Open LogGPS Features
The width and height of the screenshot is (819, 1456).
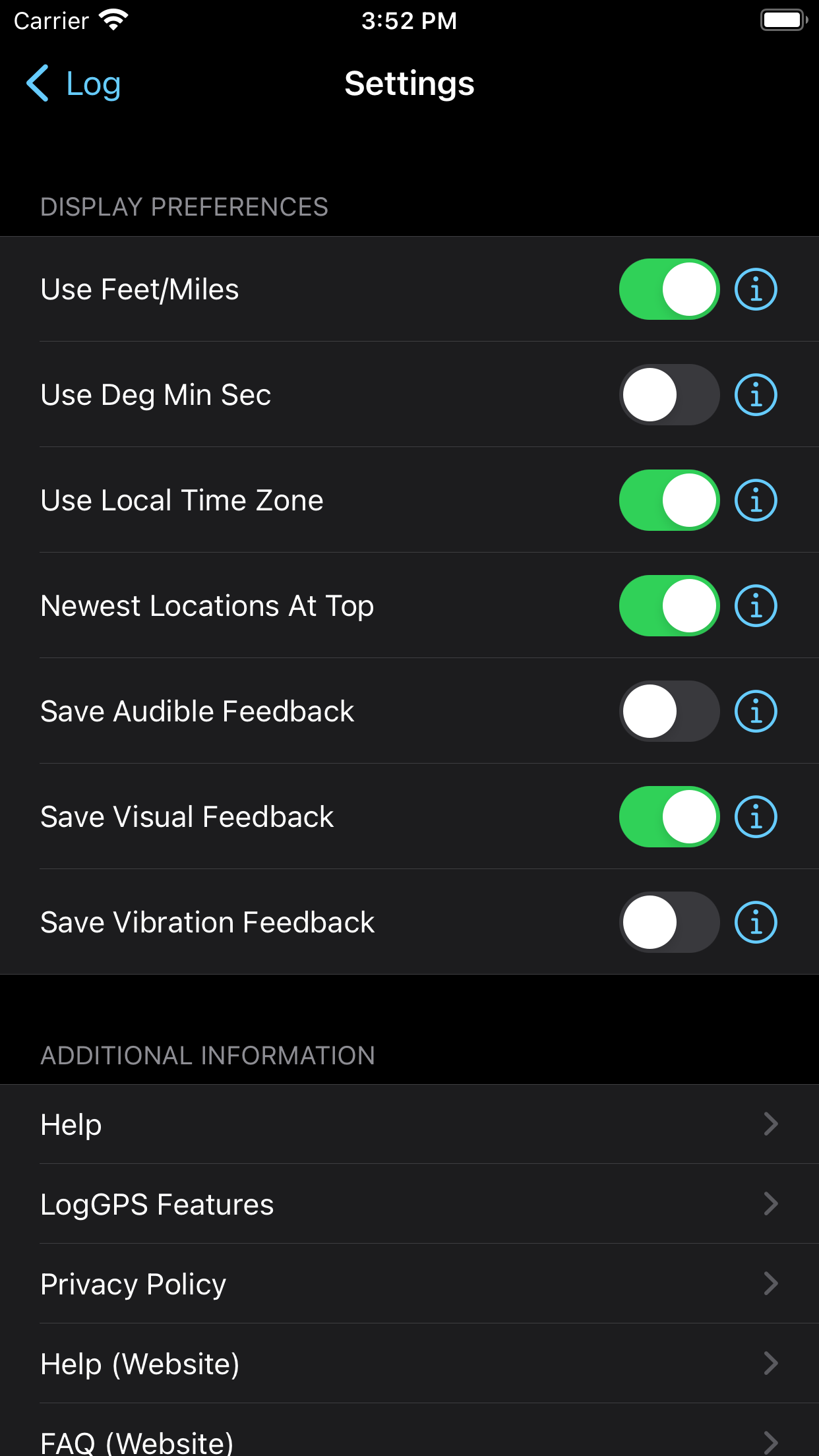click(409, 1204)
